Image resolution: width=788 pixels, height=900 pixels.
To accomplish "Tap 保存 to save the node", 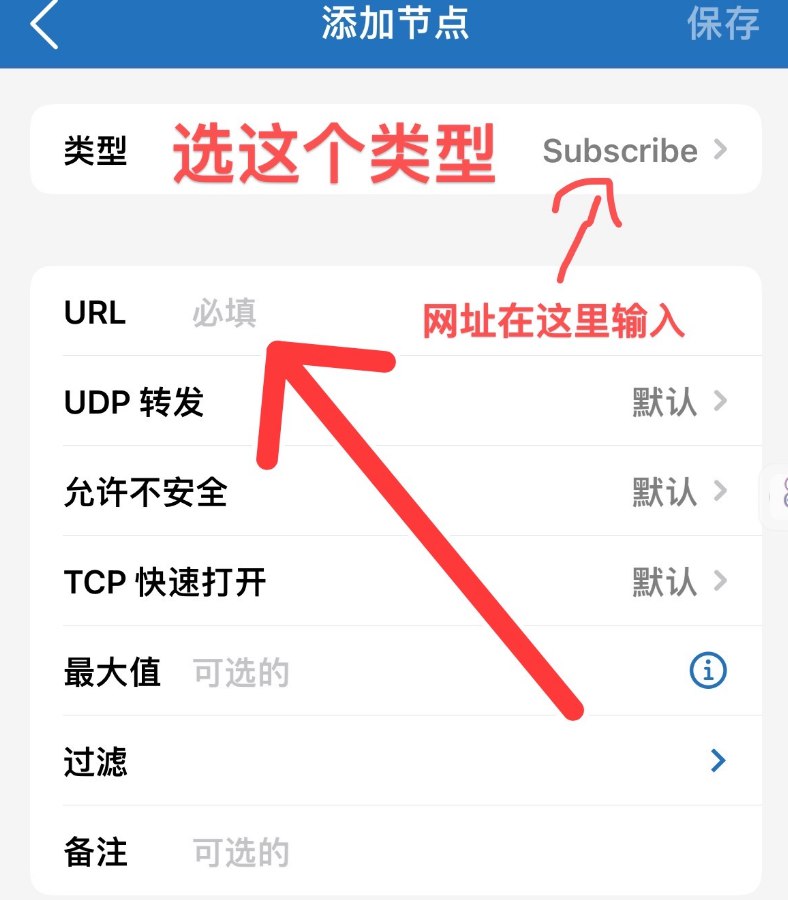I will tap(723, 24).
